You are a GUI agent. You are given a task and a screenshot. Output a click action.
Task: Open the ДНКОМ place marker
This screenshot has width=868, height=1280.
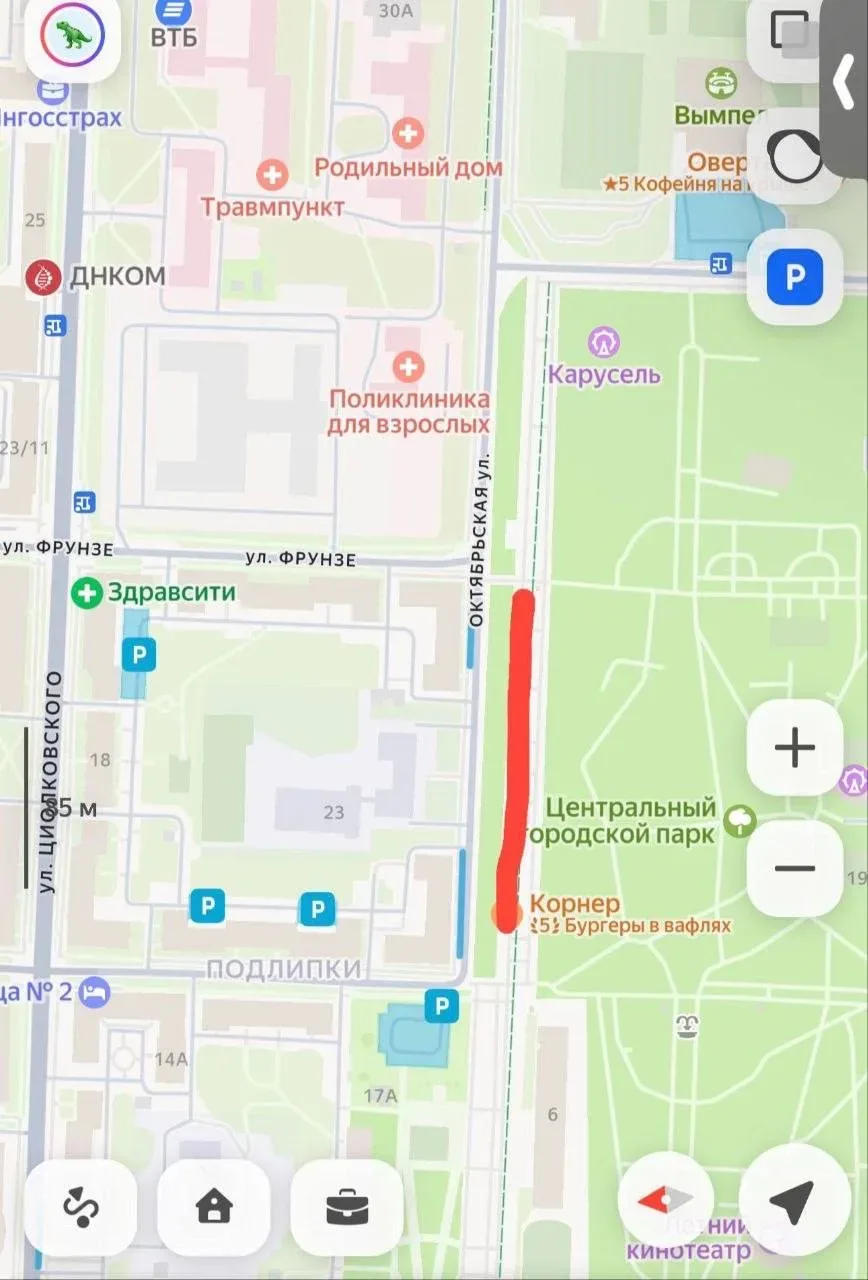(43, 276)
